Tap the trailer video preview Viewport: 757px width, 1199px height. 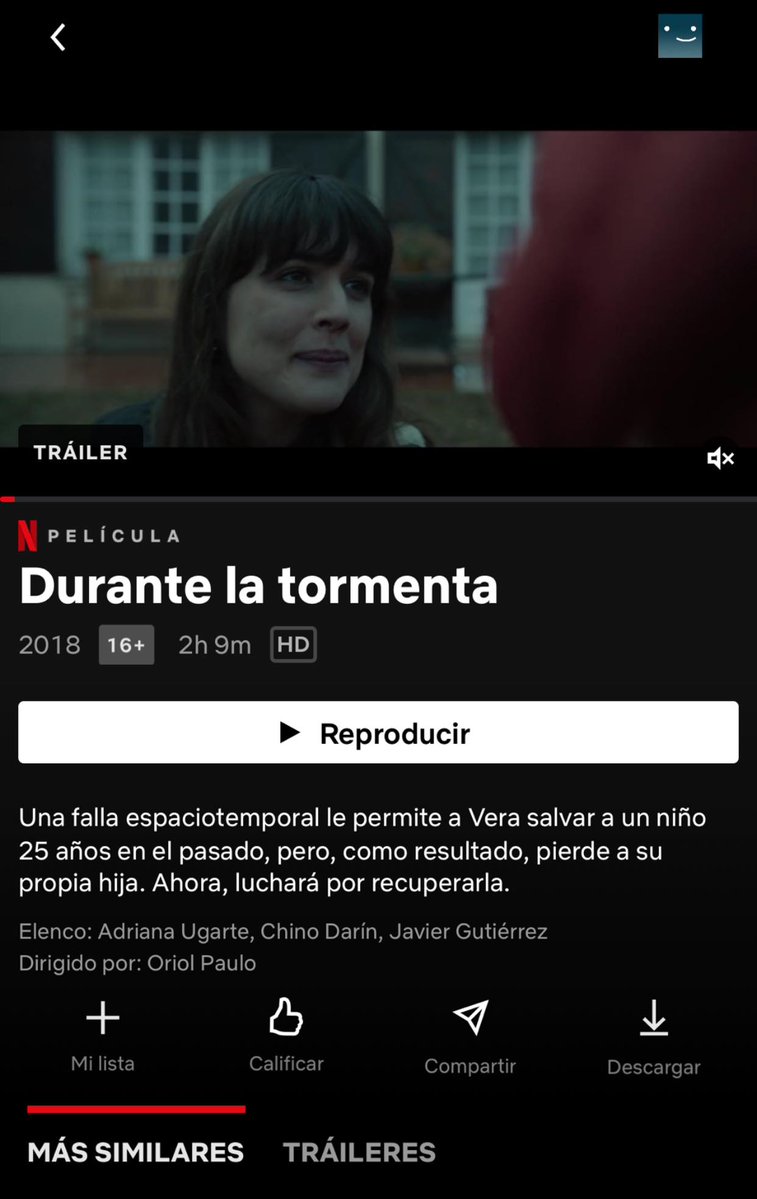(378, 290)
